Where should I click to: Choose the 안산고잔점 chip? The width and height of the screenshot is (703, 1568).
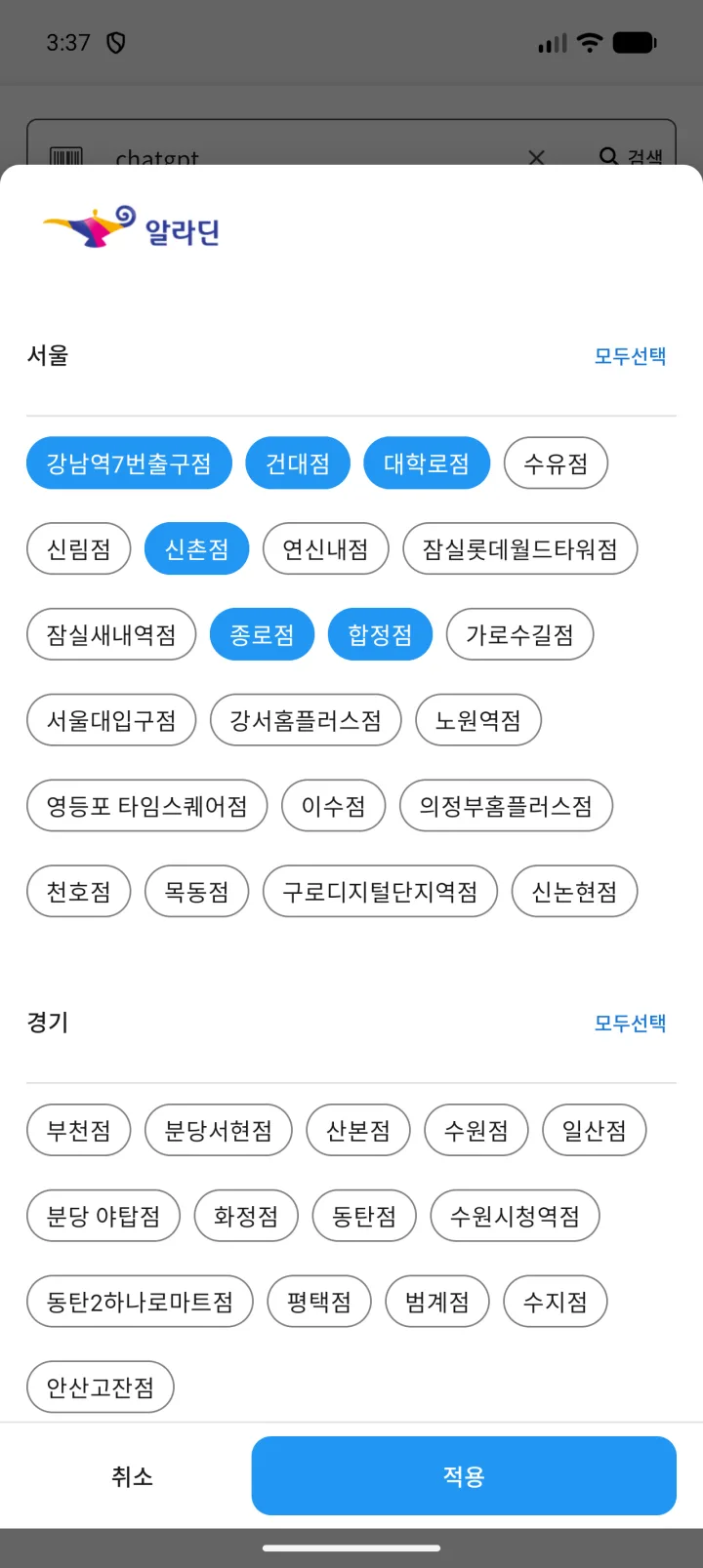(x=101, y=1387)
